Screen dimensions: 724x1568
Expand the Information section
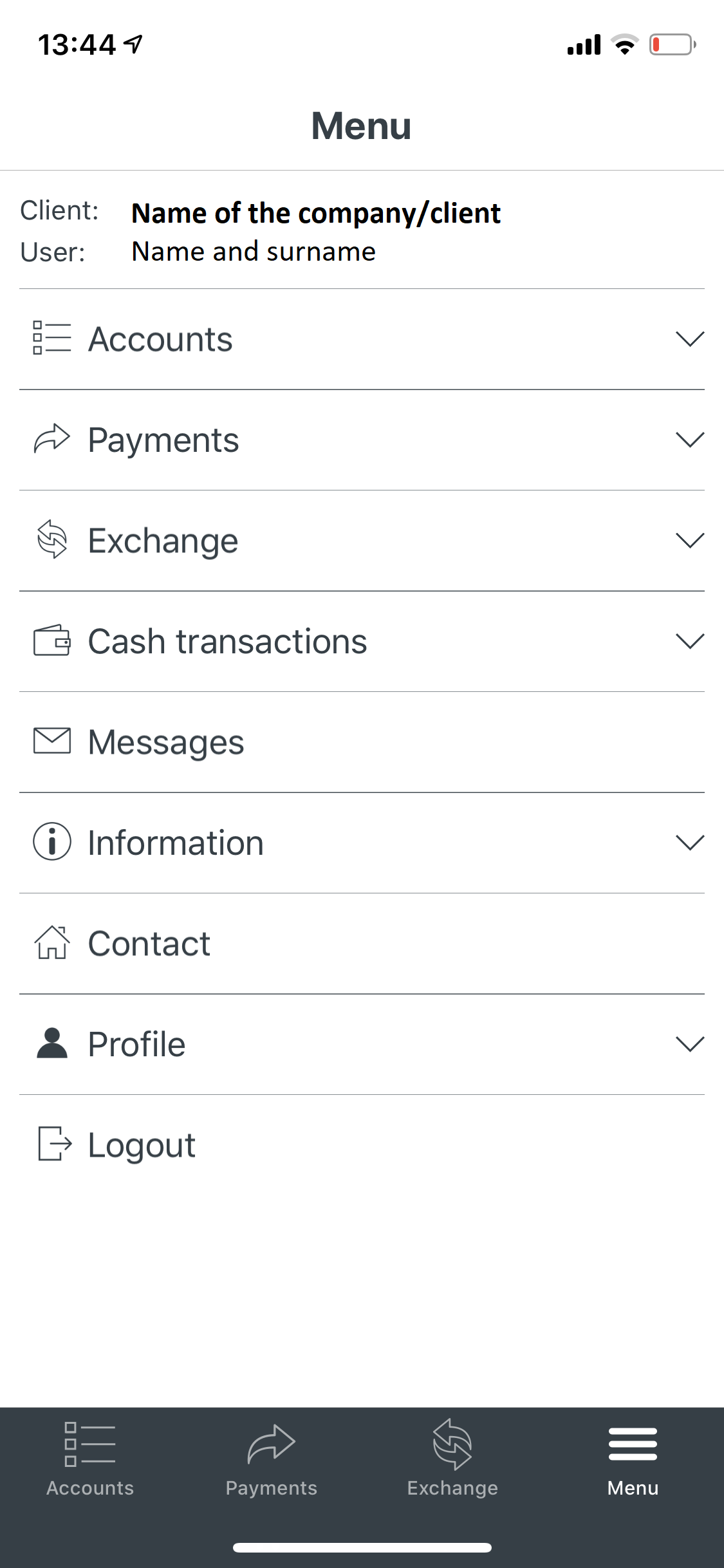(362, 843)
